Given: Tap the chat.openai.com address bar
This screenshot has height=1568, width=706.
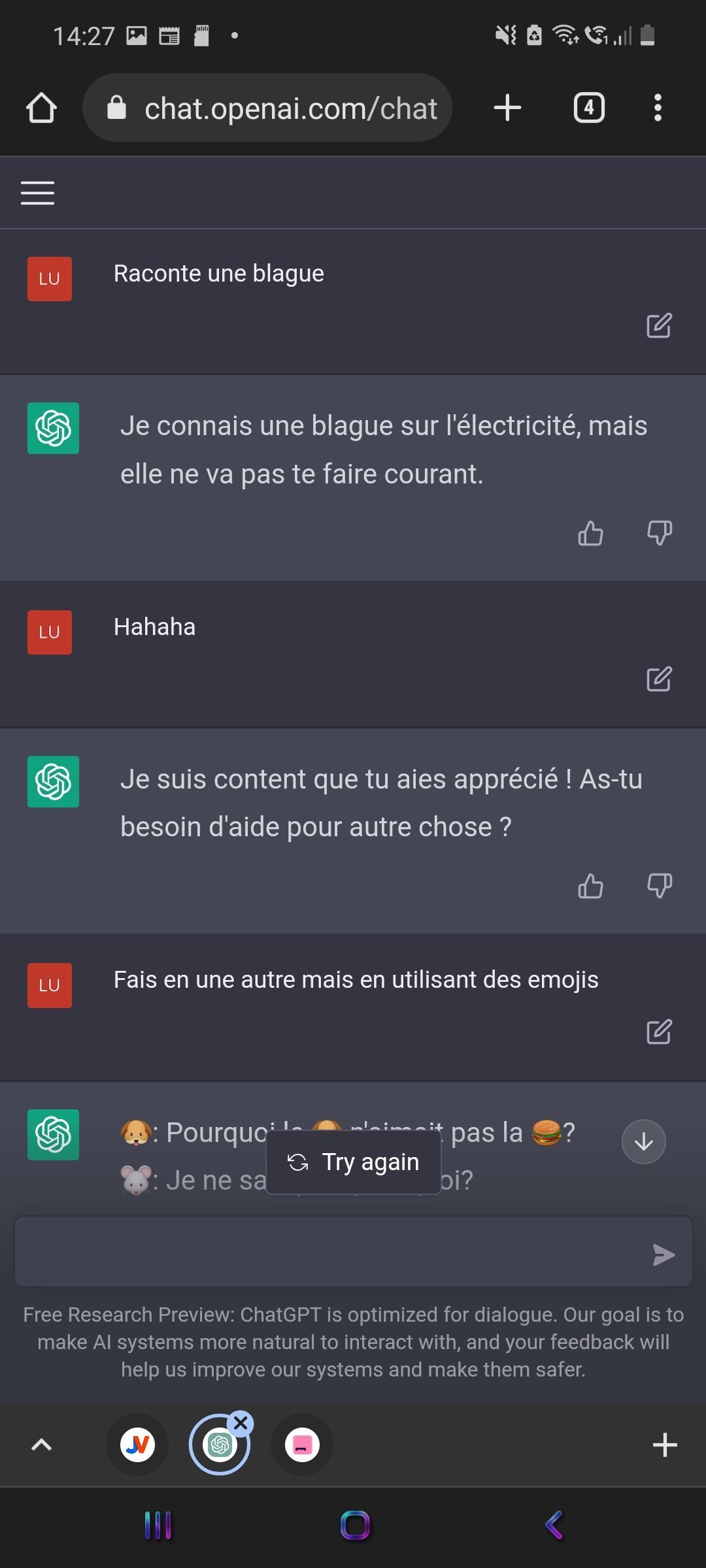Looking at the screenshot, I should point(267,108).
